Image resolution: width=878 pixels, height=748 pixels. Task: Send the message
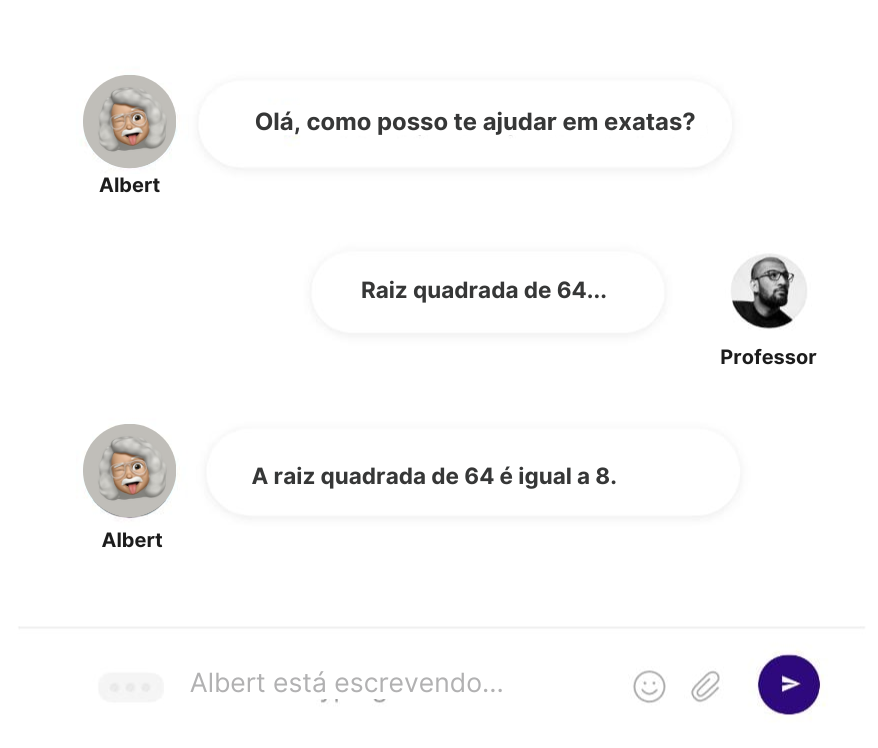coord(789,684)
